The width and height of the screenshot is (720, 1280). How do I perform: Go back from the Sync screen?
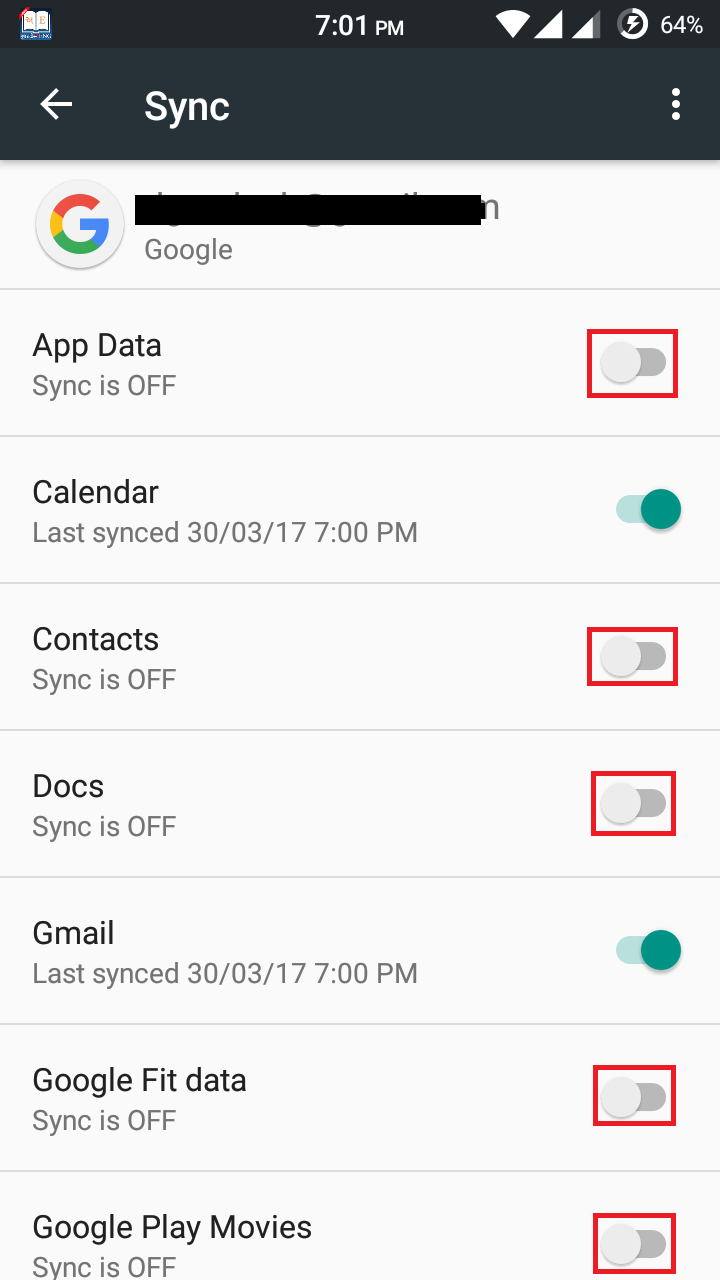point(57,104)
